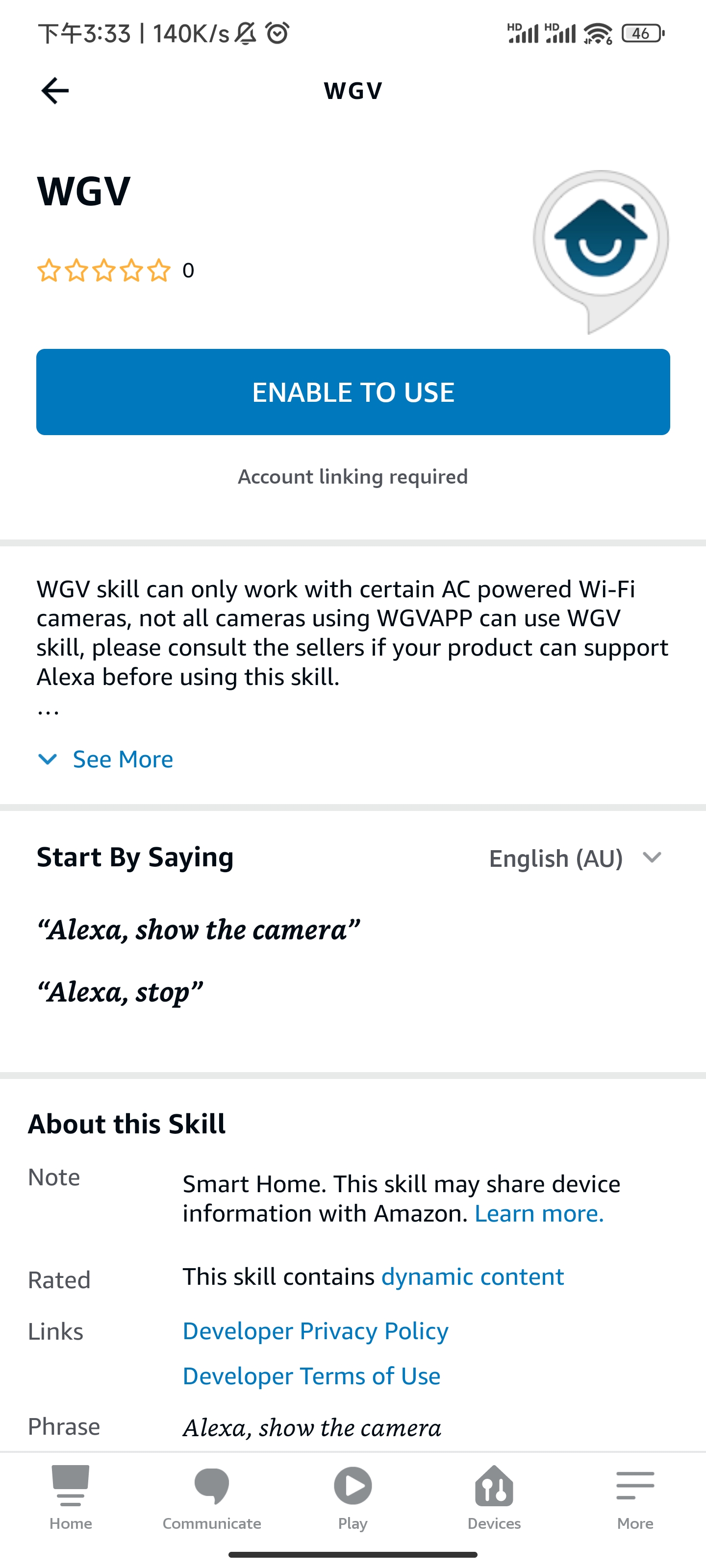
Task: Switch to the Home tab
Action: click(x=71, y=1497)
